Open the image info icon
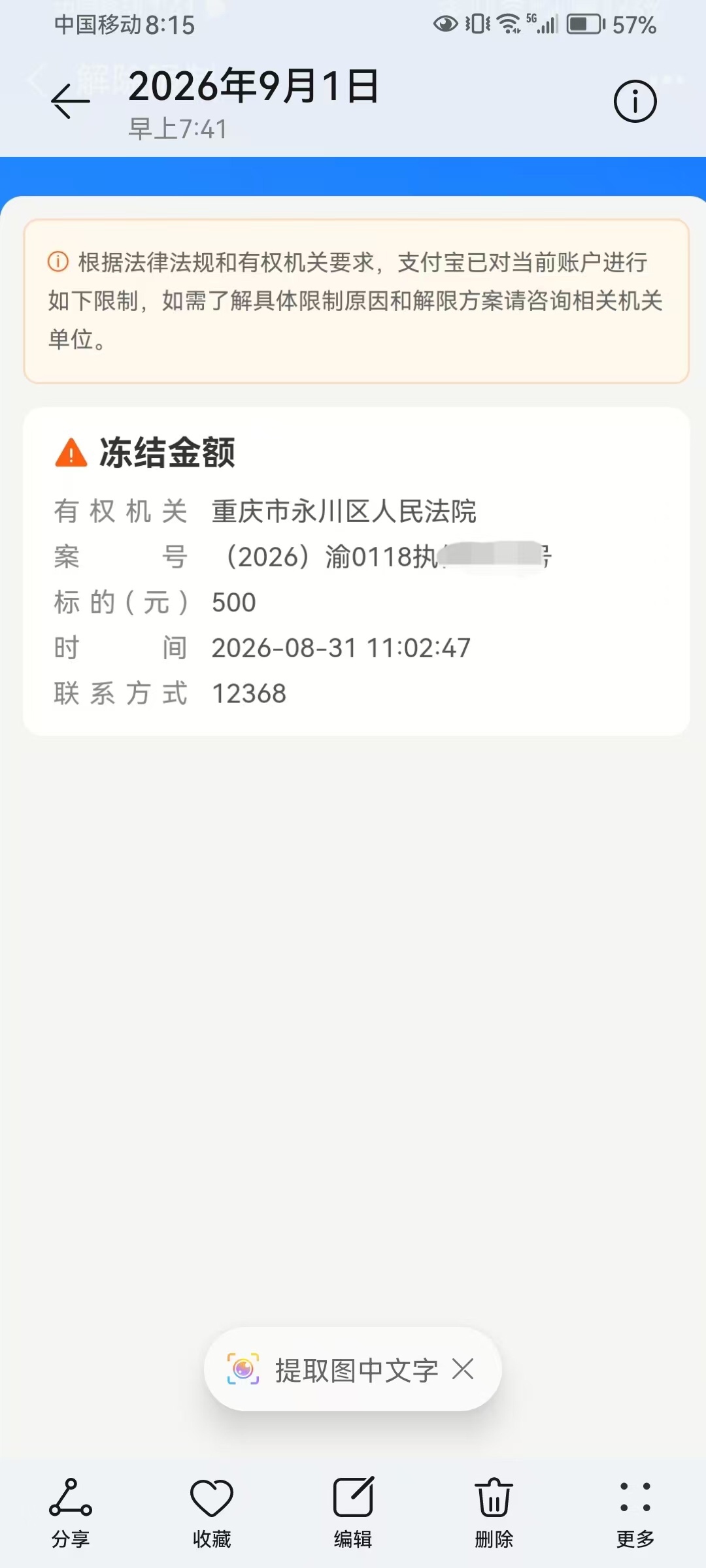The image size is (706, 1568). click(x=635, y=102)
